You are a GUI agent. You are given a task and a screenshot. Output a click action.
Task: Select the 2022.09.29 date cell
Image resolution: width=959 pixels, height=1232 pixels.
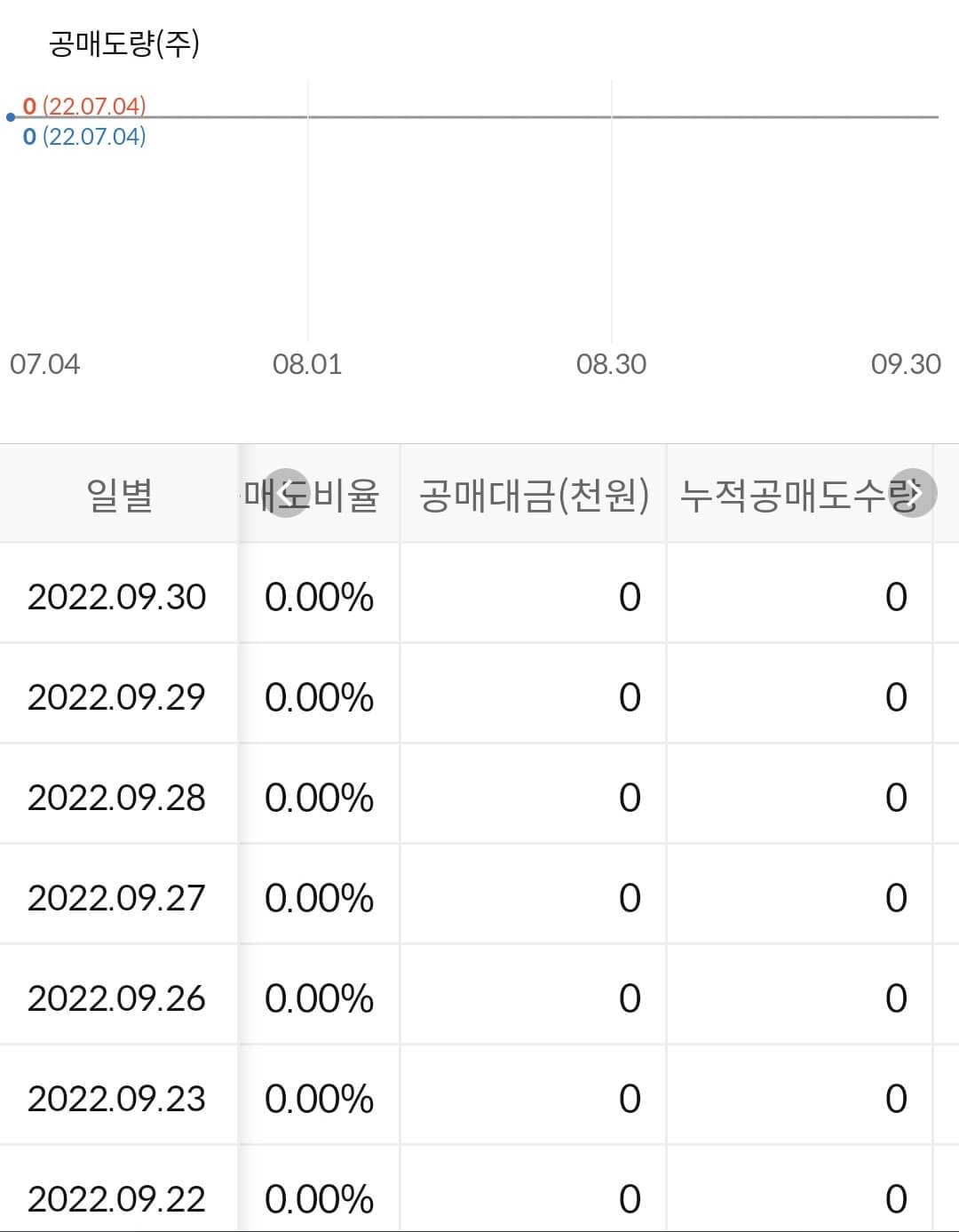(x=118, y=698)
